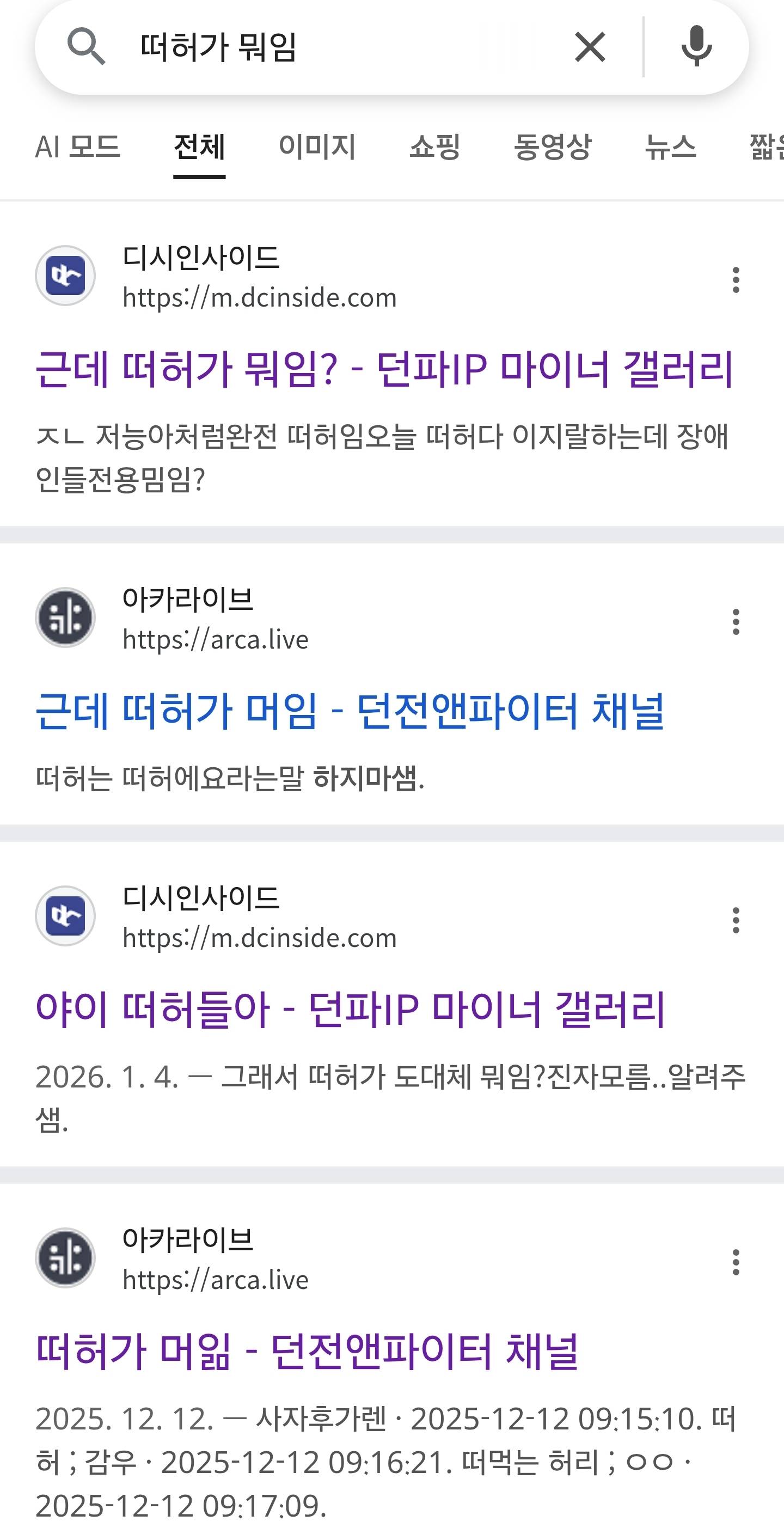
Task: Open more options for 야이 떠허들아 result
Action: click(x=736, y=920)
